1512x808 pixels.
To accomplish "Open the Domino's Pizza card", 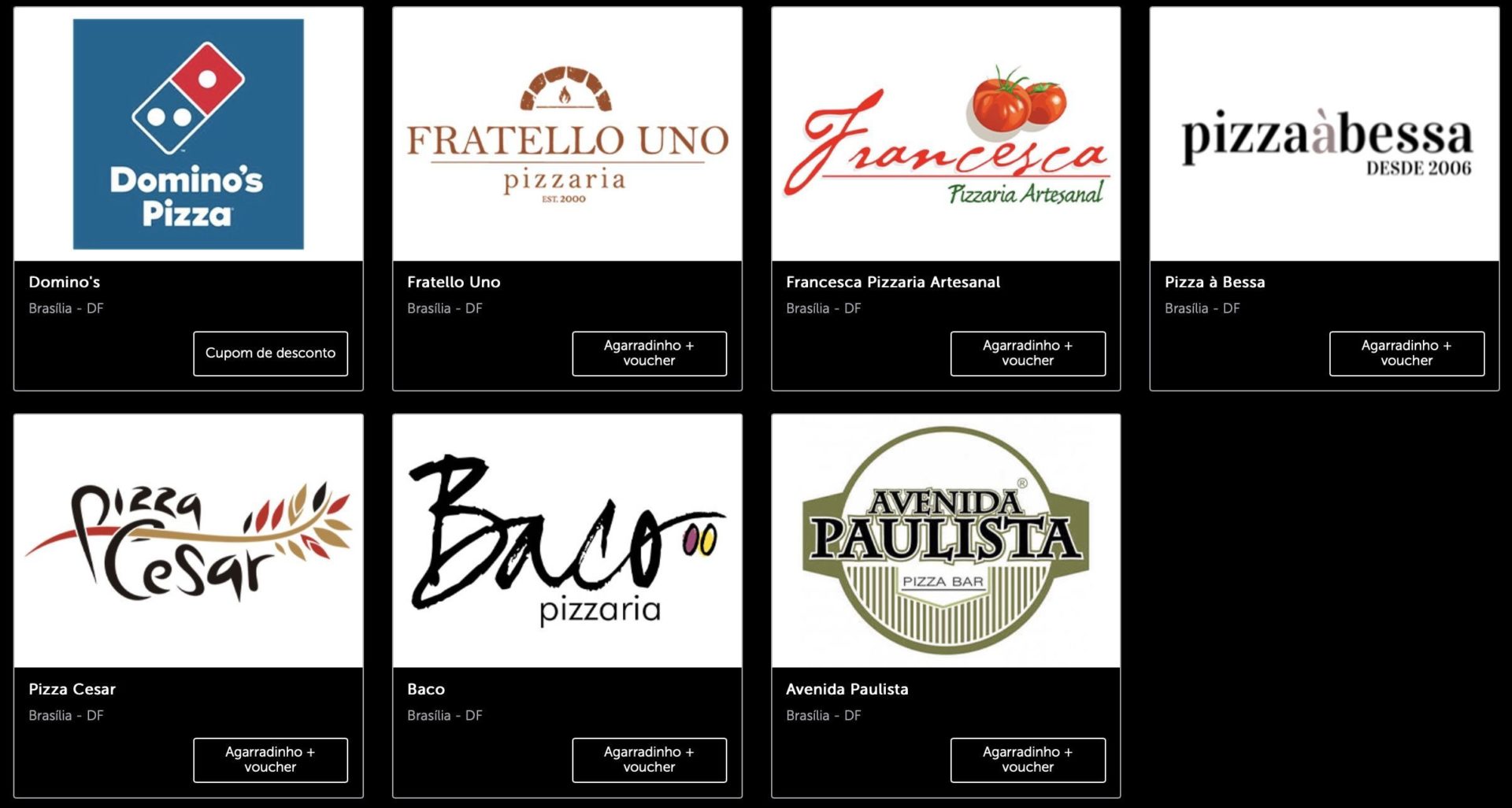I will pos(188,135).
